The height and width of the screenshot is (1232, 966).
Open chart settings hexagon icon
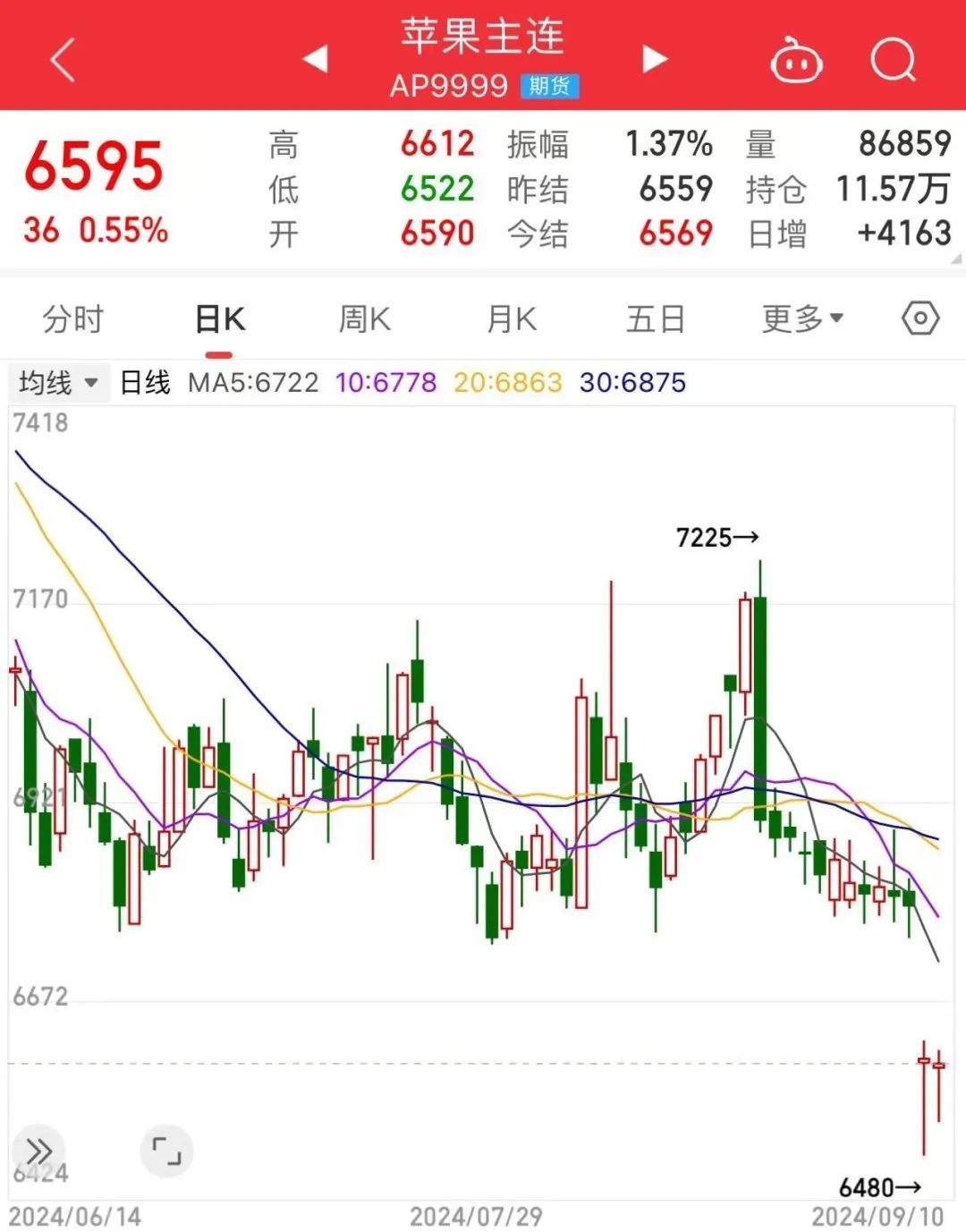(x=920, y=319)
